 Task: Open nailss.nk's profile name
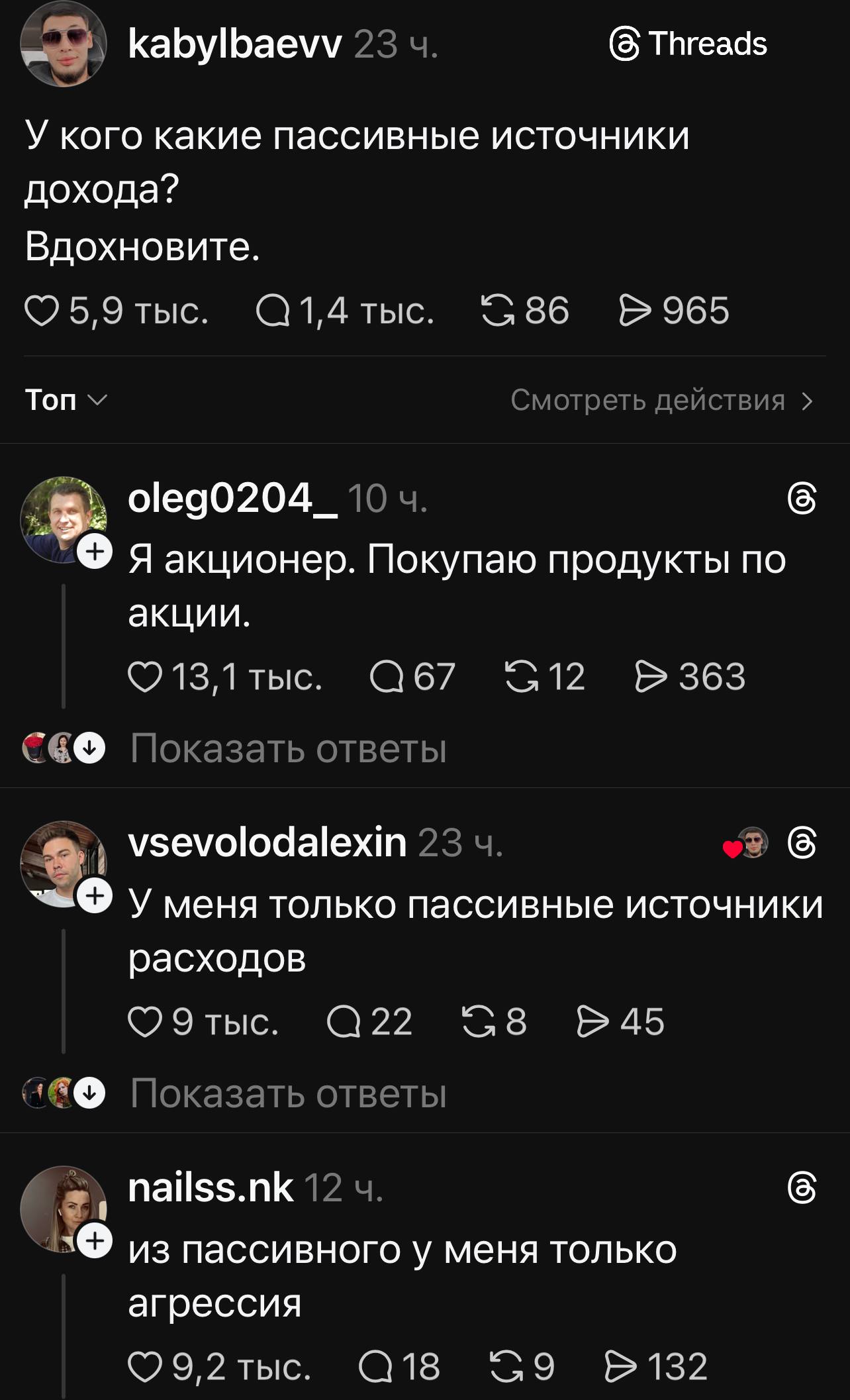coord(211,1187)
